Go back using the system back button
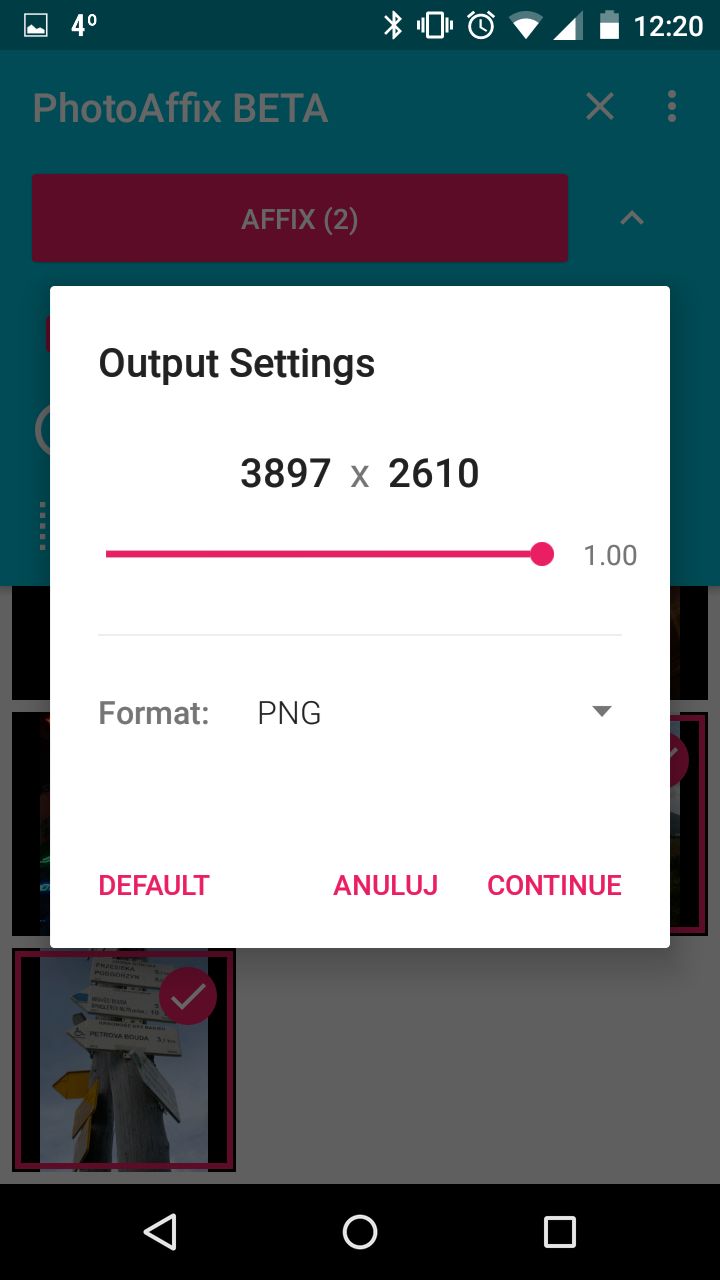Viewport: 720px width, 1280px height. 160,1232
